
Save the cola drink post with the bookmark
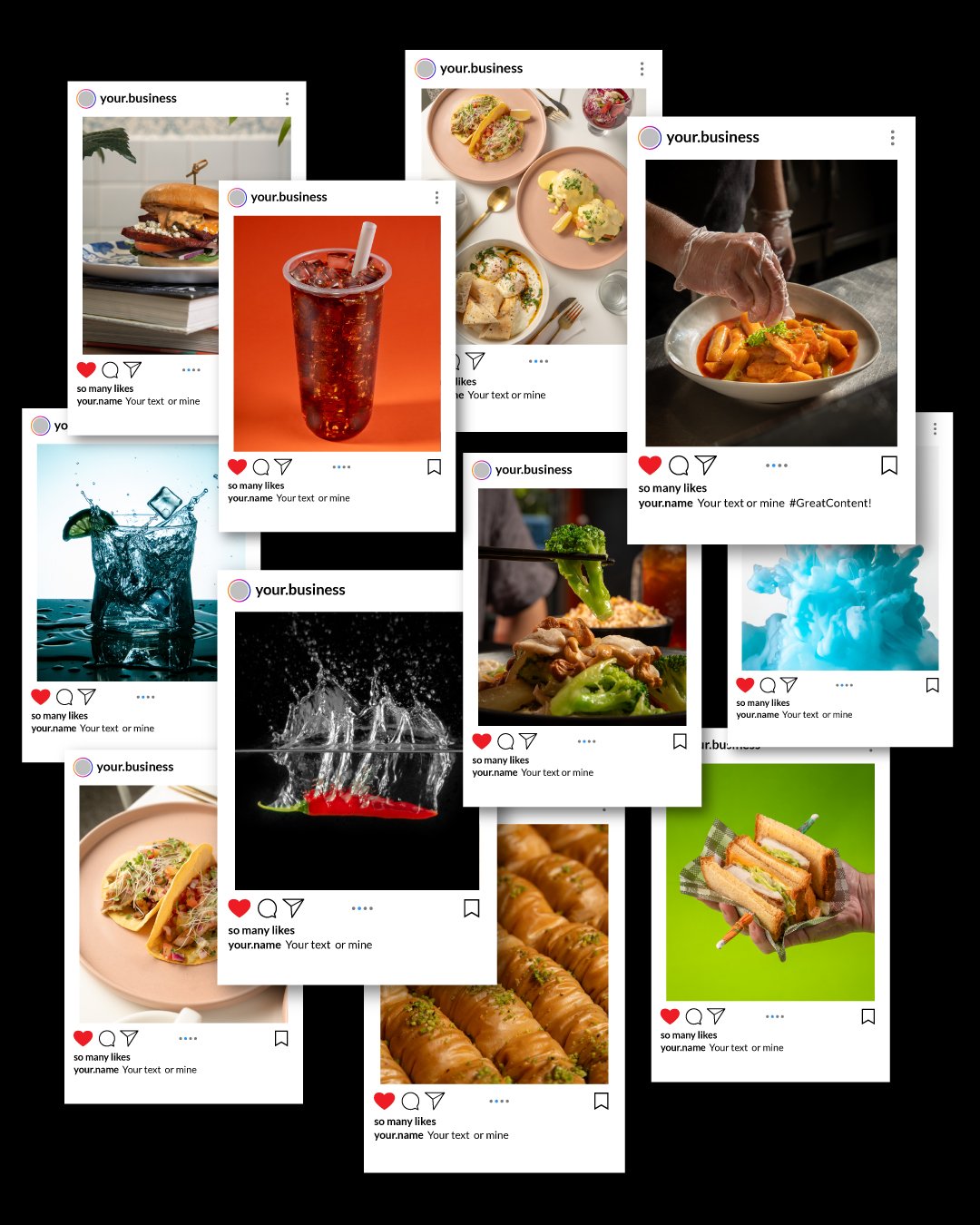pyautogui.click(x=434, y=465)
